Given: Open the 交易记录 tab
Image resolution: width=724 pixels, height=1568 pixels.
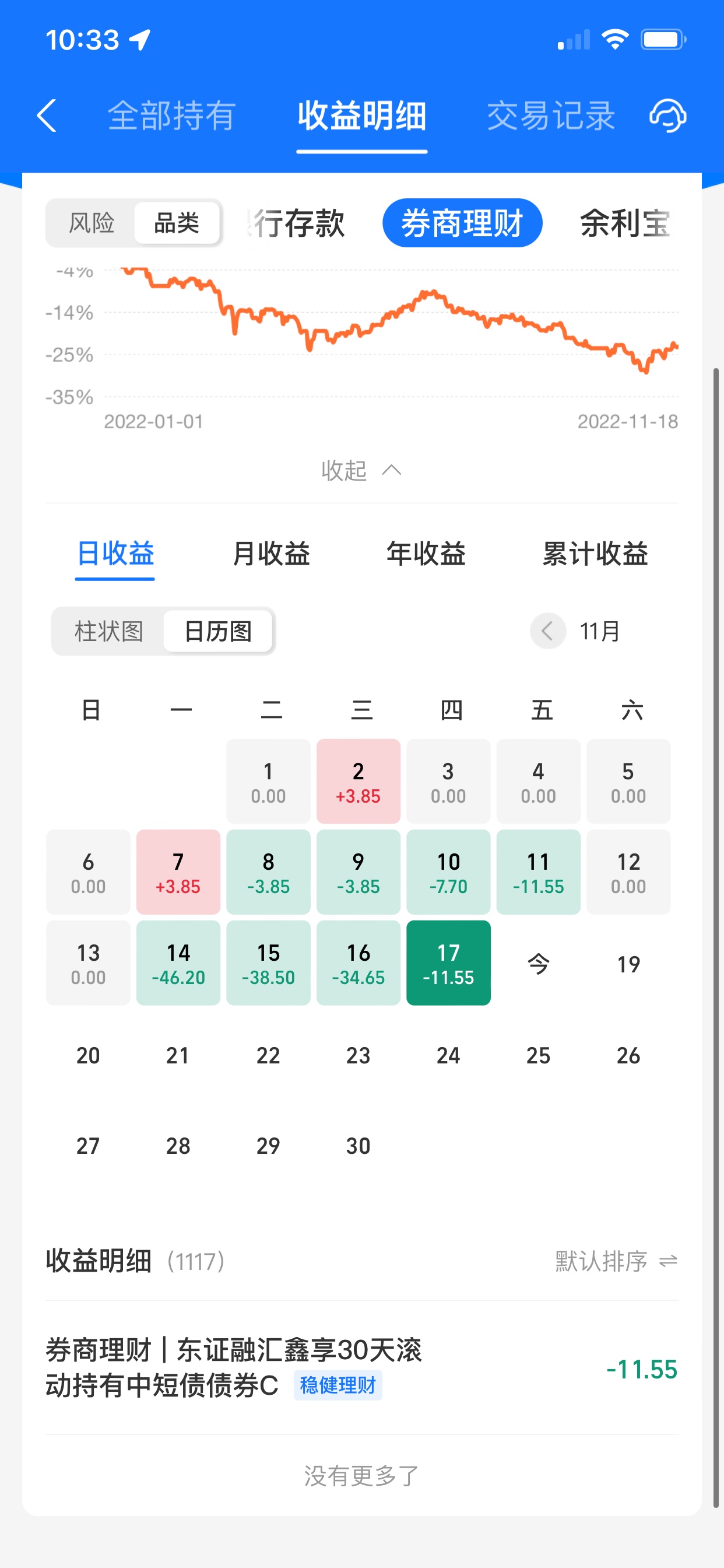Looking at the screenshot, I should (551, 116).
